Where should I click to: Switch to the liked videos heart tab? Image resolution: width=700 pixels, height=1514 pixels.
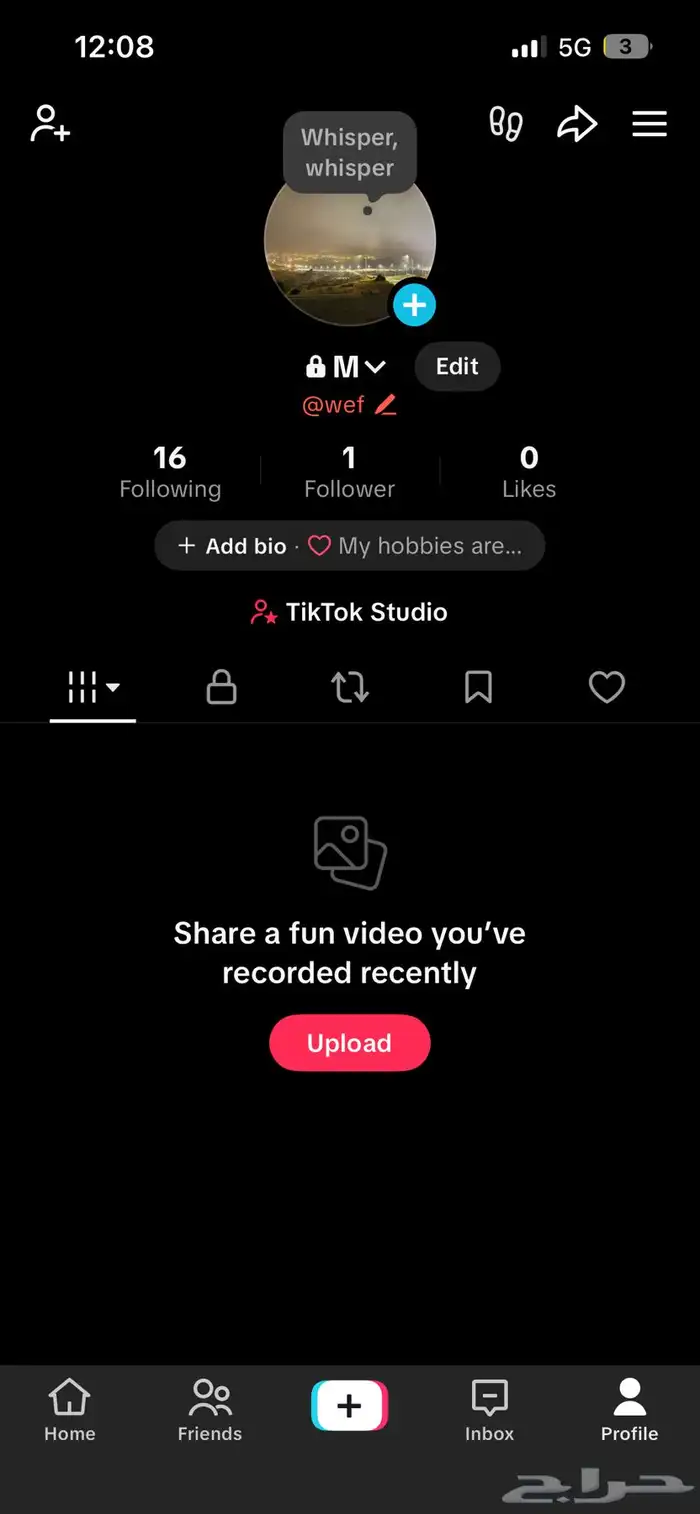pos(606,687)
